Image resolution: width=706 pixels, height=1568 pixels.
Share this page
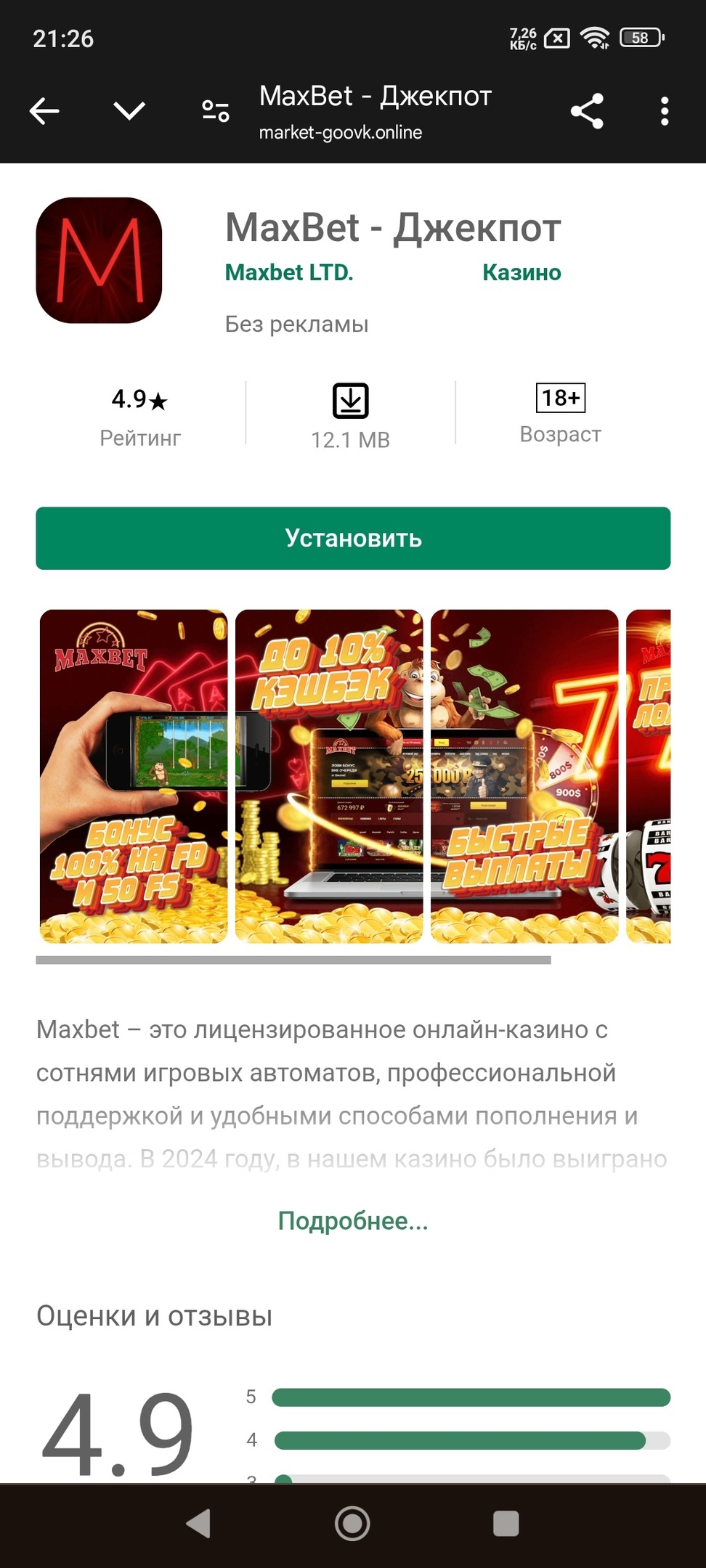tap(587, 111)
